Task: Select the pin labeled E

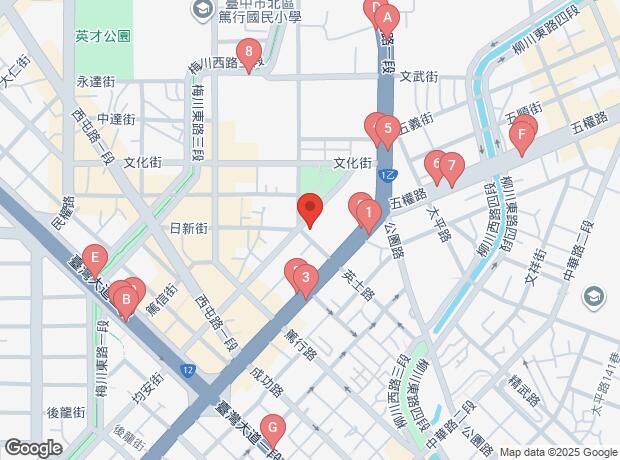Action: (x=94, y=257)
